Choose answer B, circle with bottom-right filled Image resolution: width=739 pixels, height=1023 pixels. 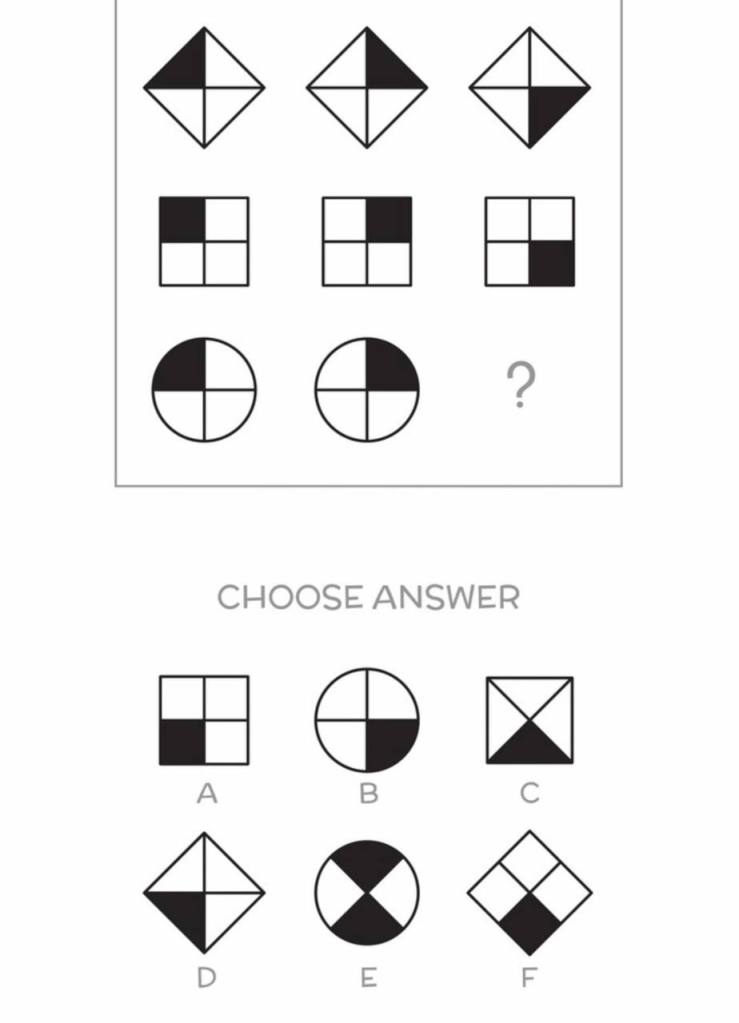(x=367, y=720)
